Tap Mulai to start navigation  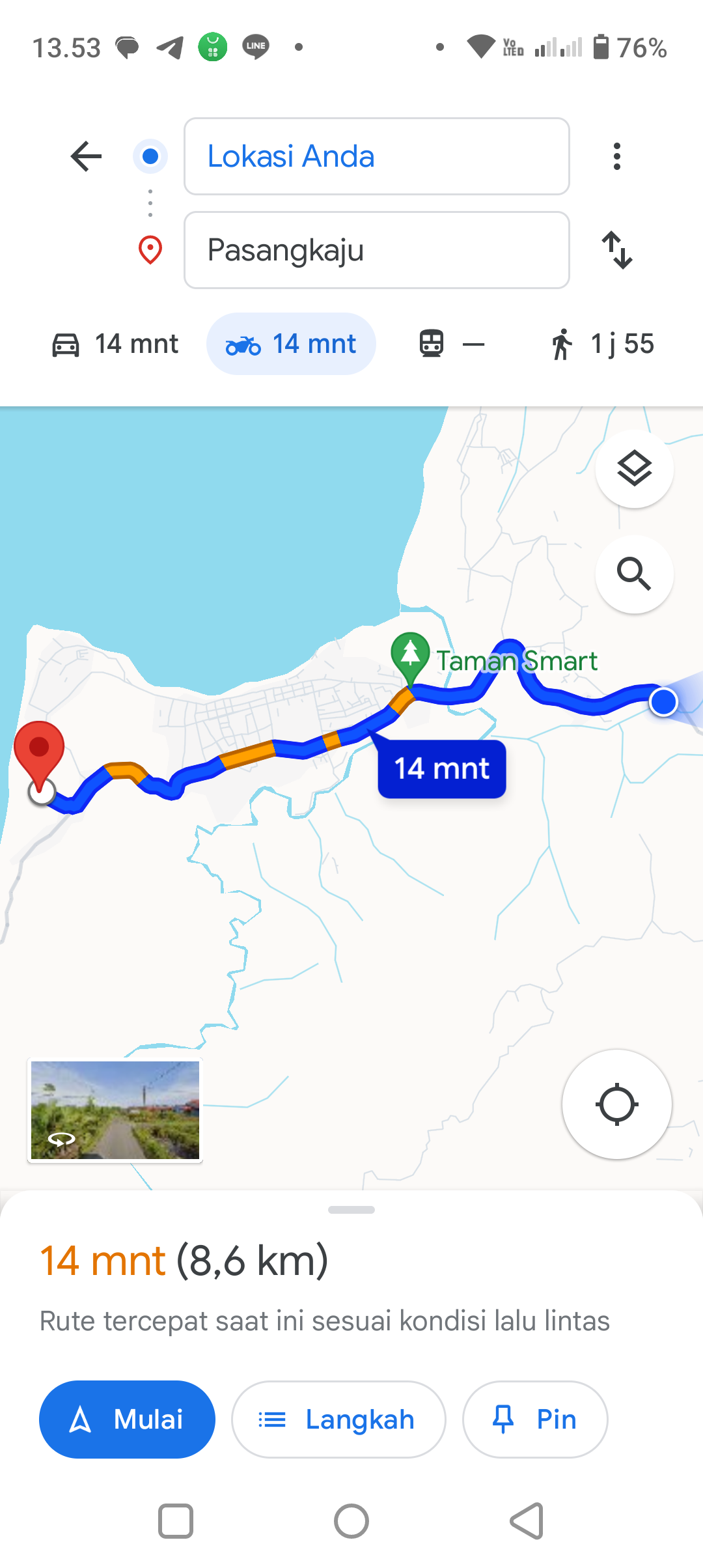click(x=127, y=1420)
